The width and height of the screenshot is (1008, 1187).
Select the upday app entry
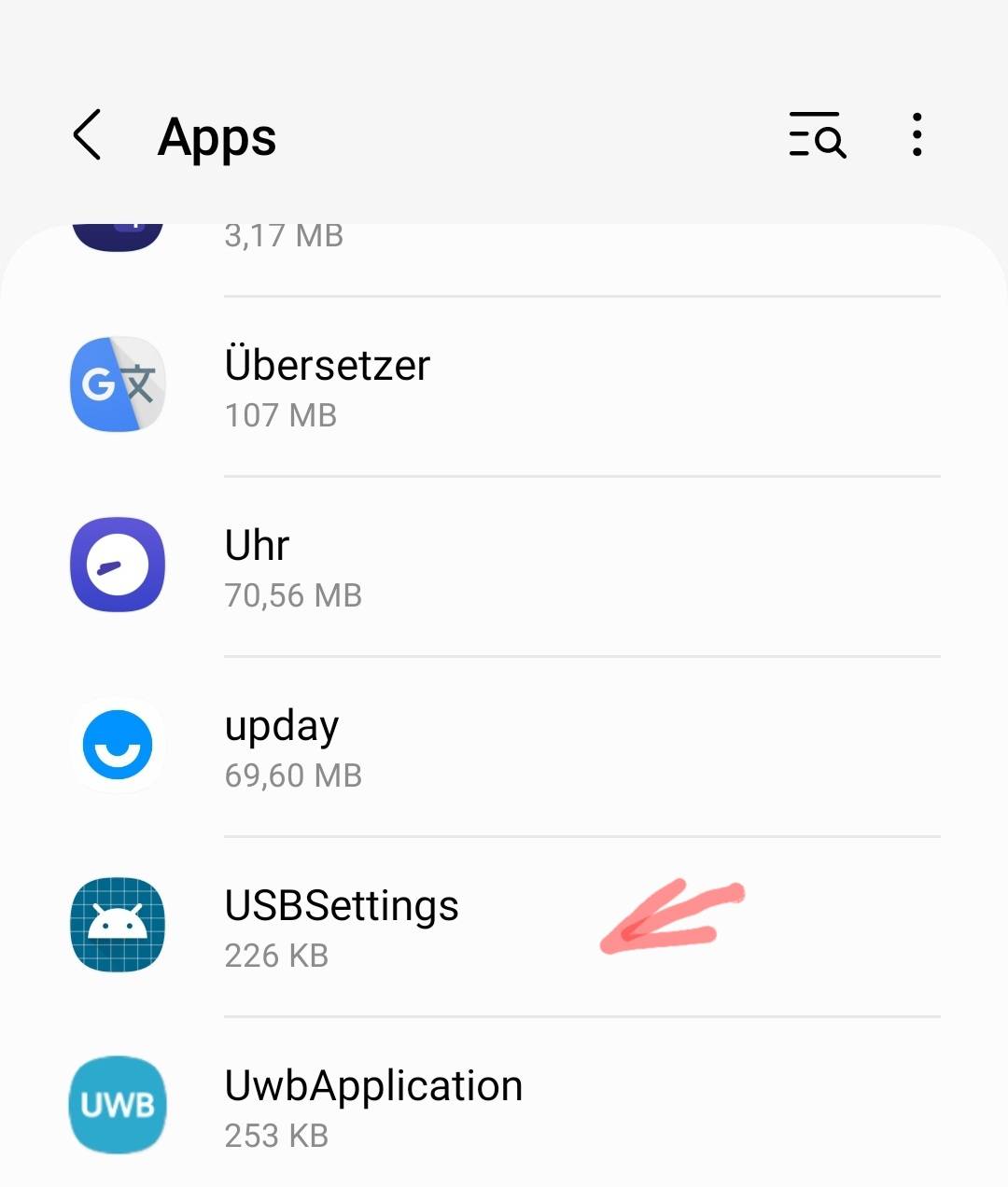pos(504,747)
